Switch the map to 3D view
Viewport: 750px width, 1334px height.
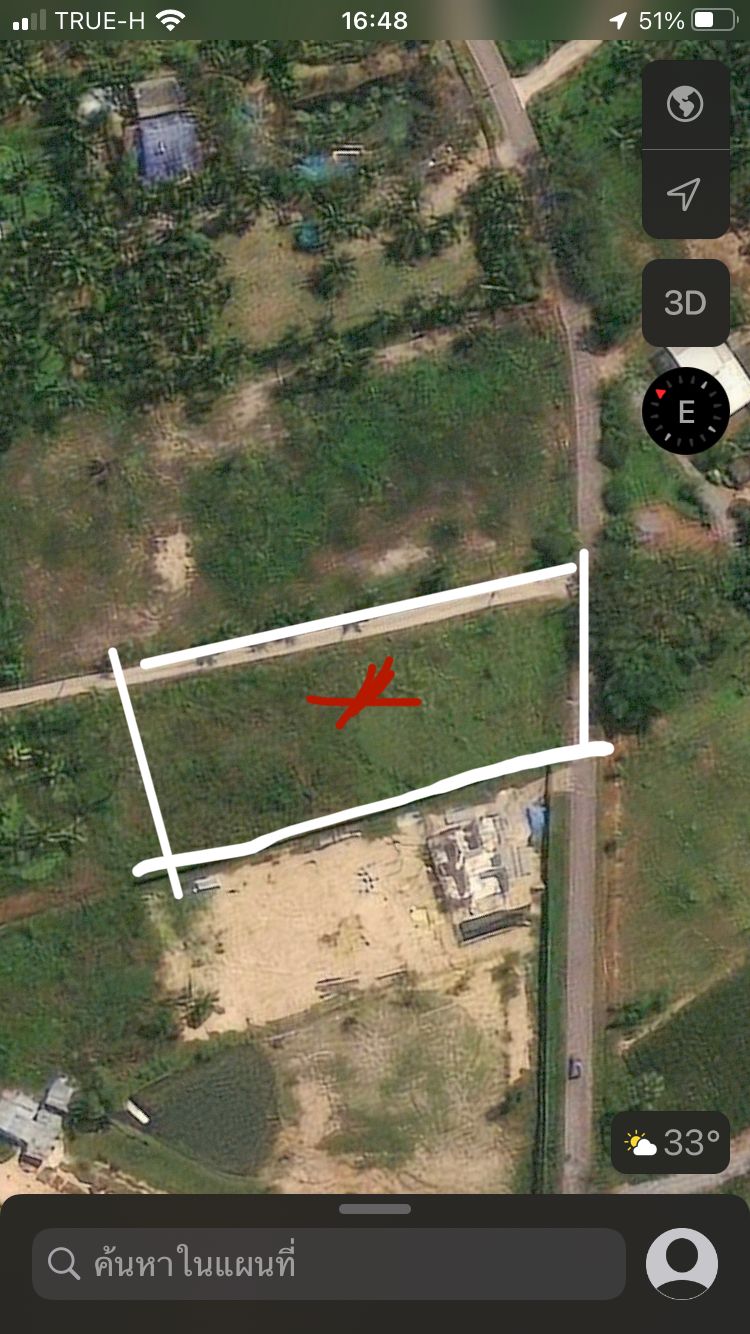pyautogui.click(x=685, y=303)
